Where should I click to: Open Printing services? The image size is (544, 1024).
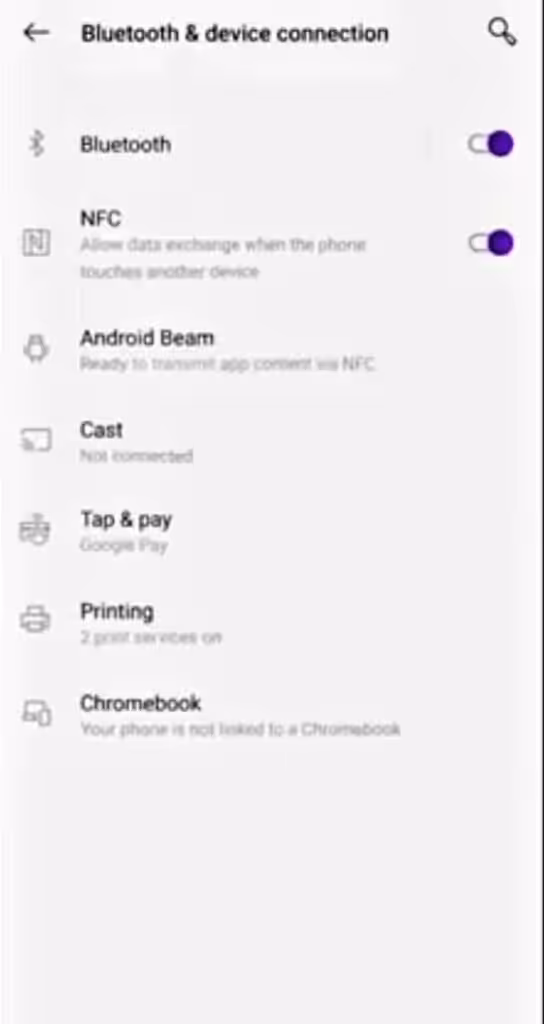(x=272, y=622)
